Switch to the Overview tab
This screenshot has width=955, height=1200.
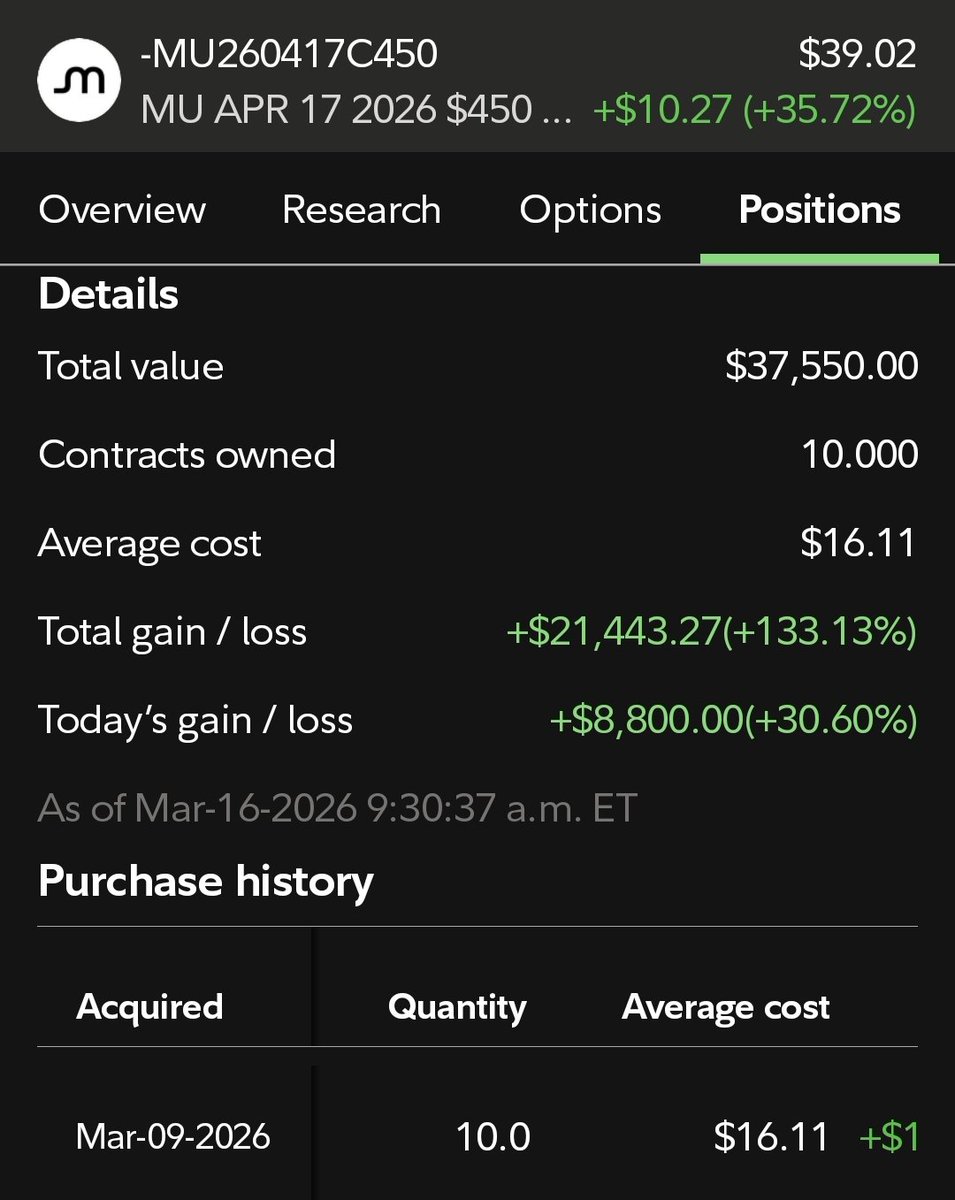122,210
